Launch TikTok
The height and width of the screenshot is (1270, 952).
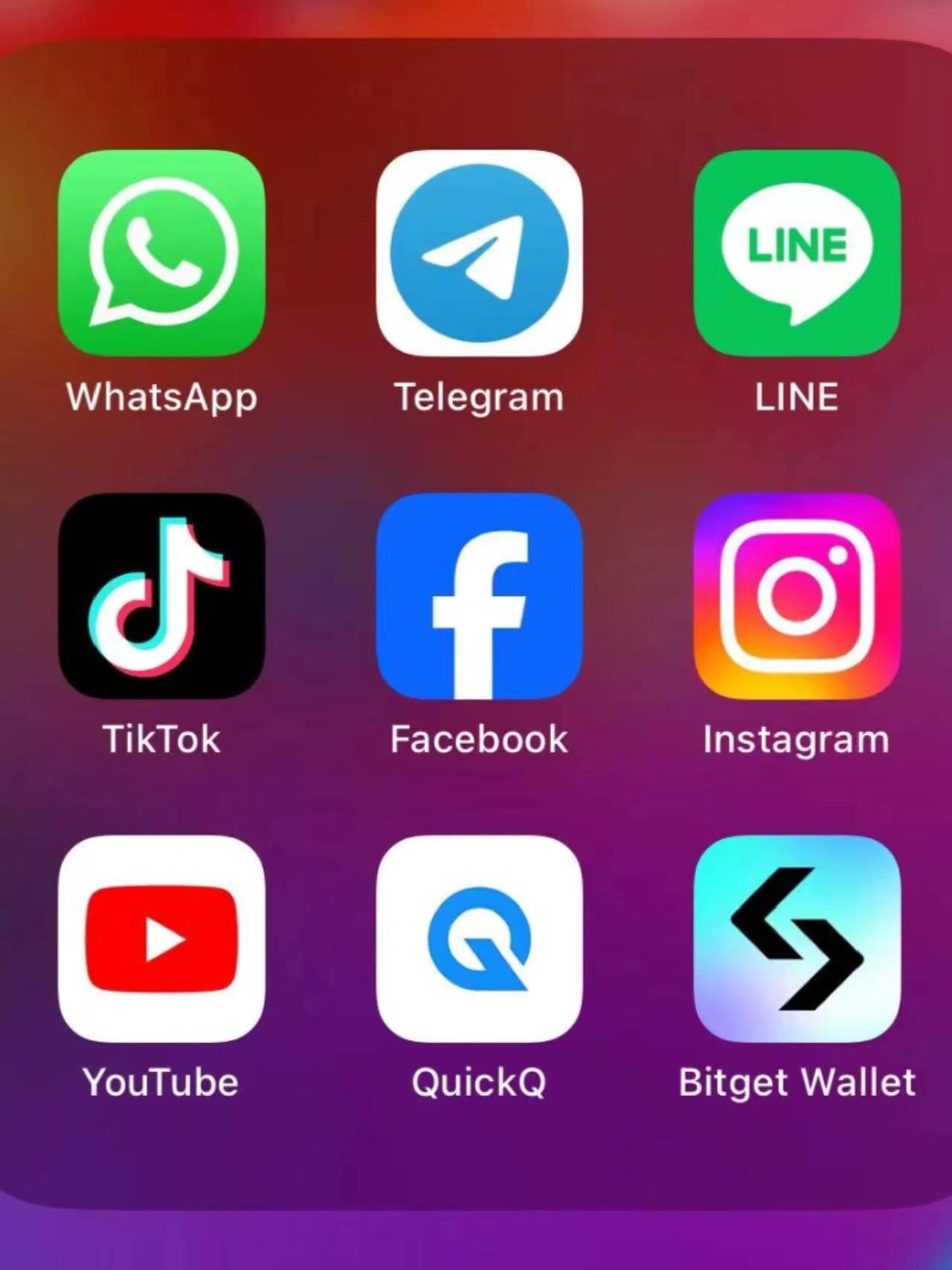click(x=161, y=595)
